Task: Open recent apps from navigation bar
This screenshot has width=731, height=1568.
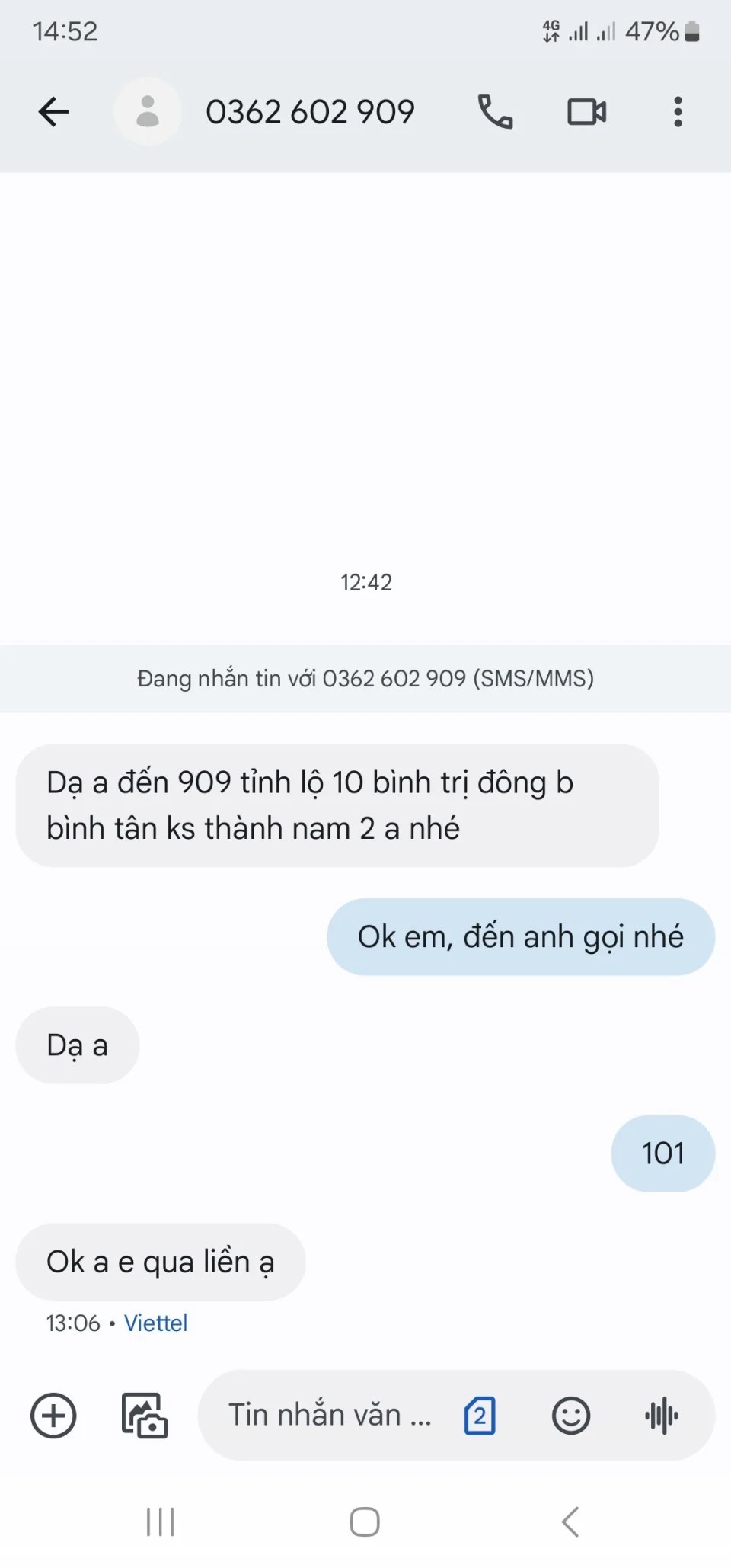Action: point(161,1522)
